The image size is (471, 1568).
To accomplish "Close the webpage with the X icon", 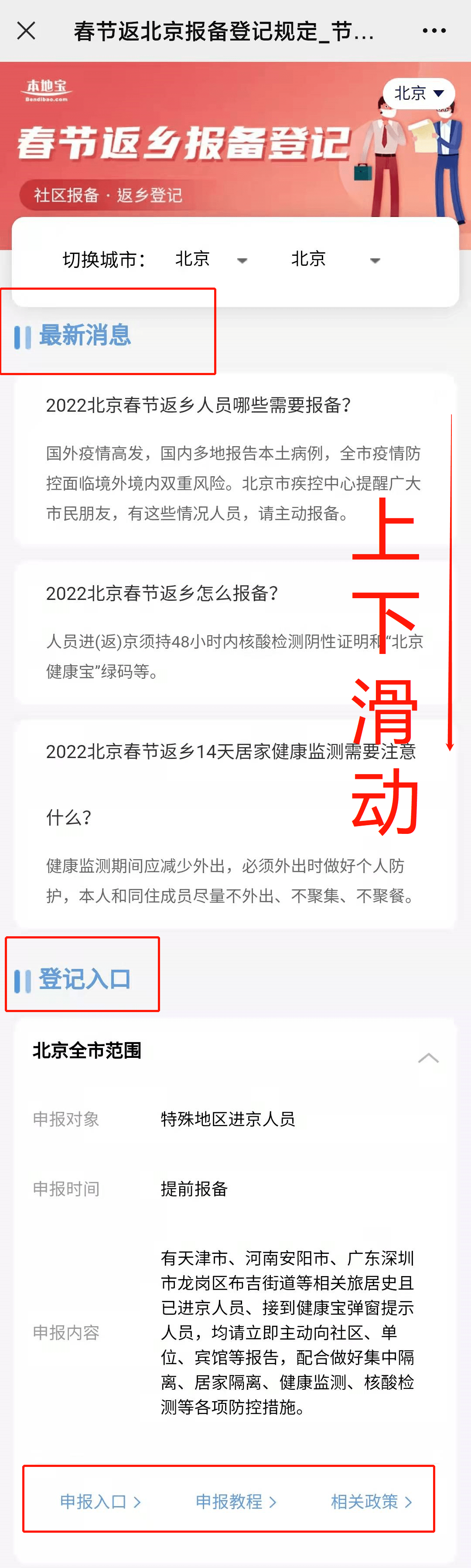I will pyautogui.click(x=26, y=30).
